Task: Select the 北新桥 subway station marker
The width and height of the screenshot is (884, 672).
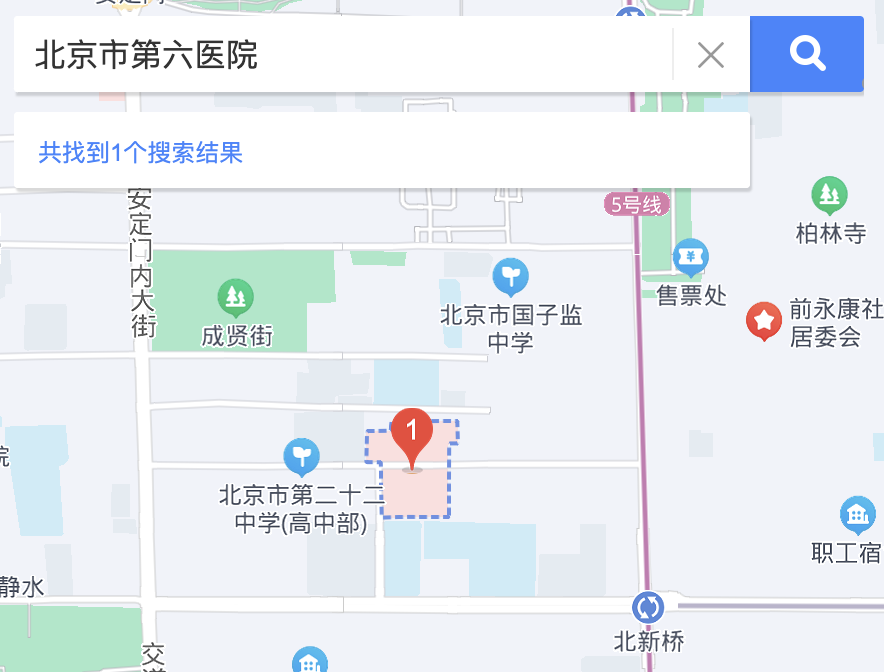Action: [648, 606]
